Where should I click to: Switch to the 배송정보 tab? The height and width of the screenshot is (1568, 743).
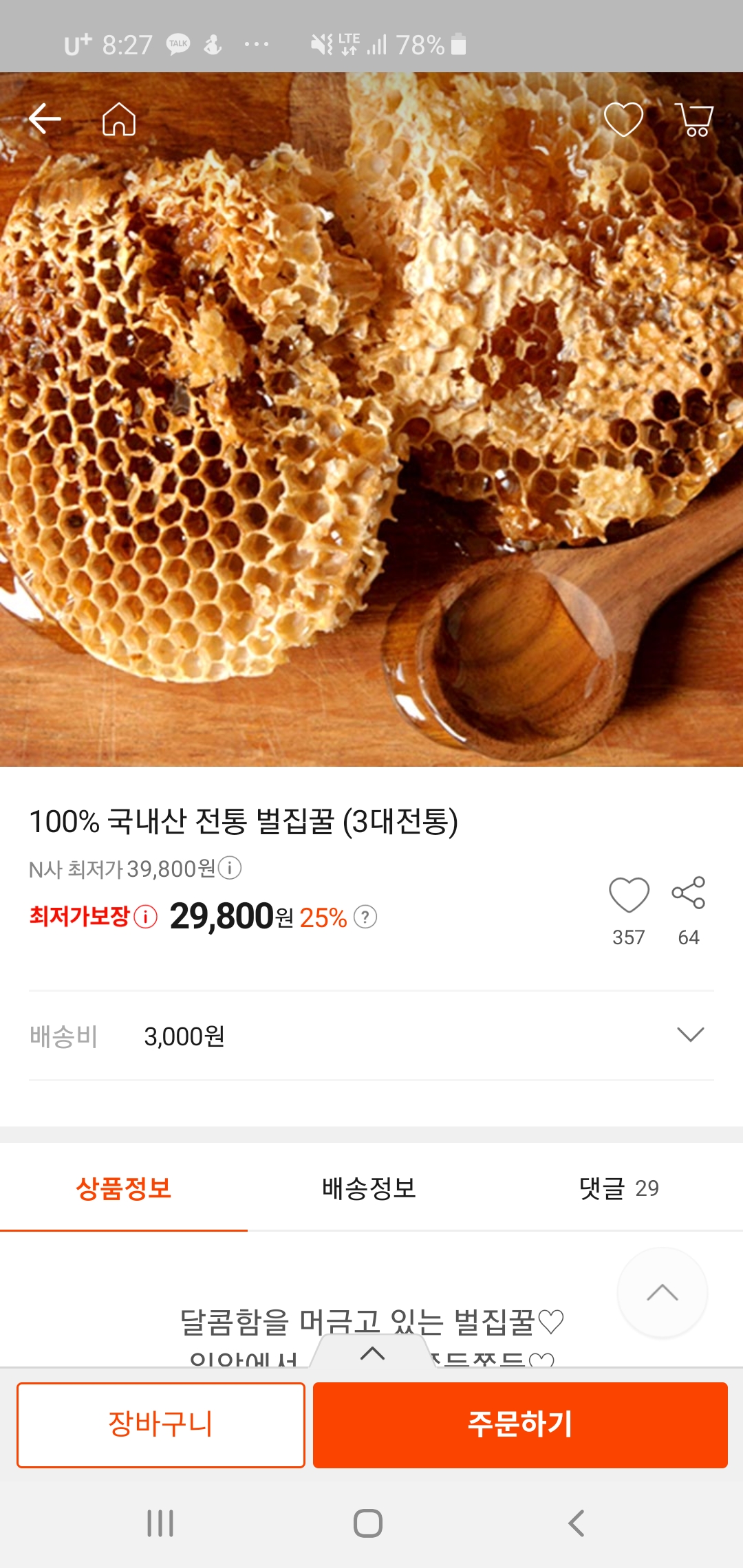(x=369, y=1188)
